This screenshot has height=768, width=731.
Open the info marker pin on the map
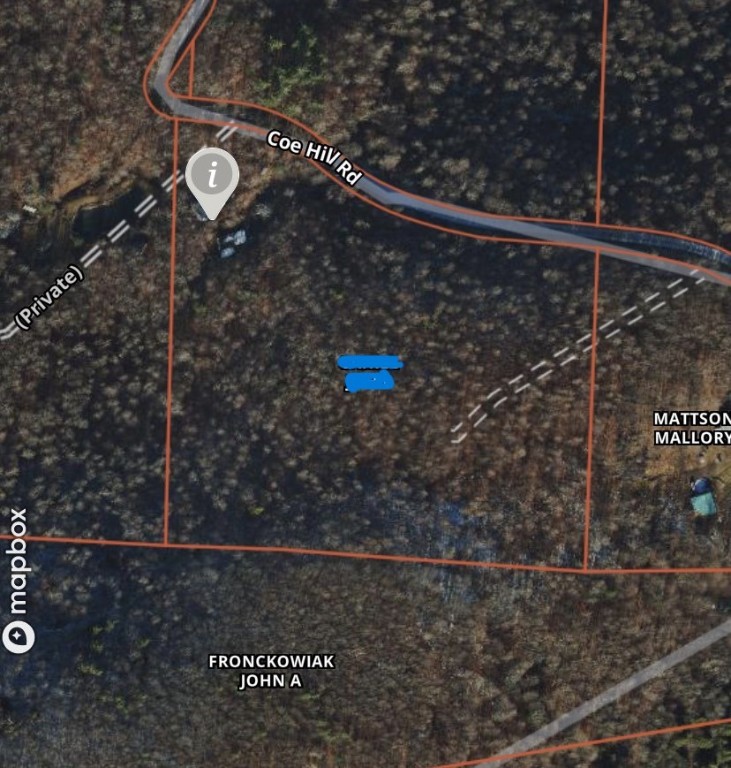click(x=212, y=178)
